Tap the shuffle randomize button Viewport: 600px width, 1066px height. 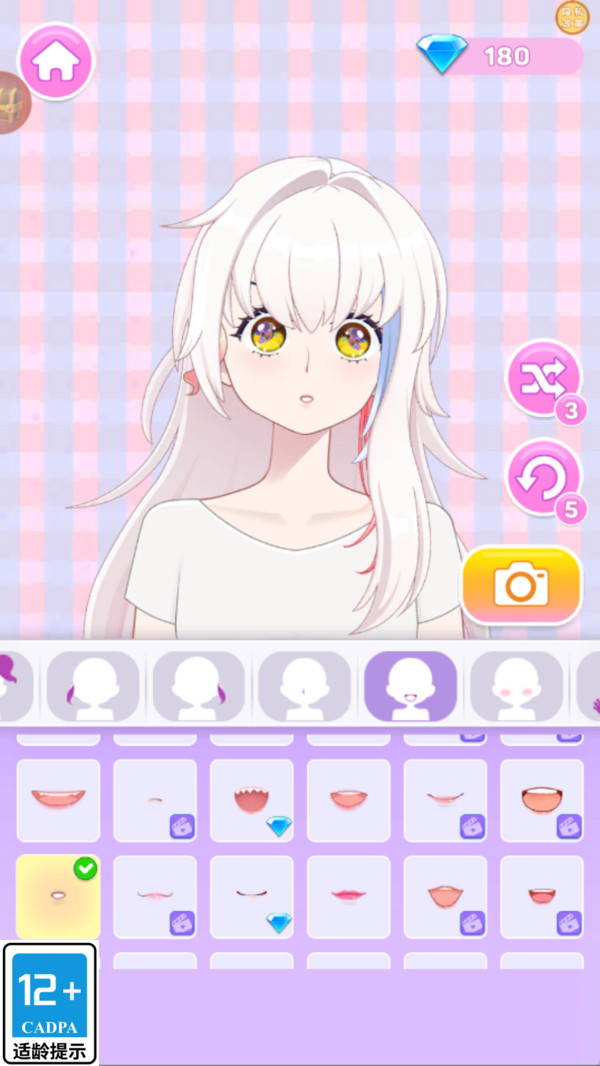(x=544, y=378)
